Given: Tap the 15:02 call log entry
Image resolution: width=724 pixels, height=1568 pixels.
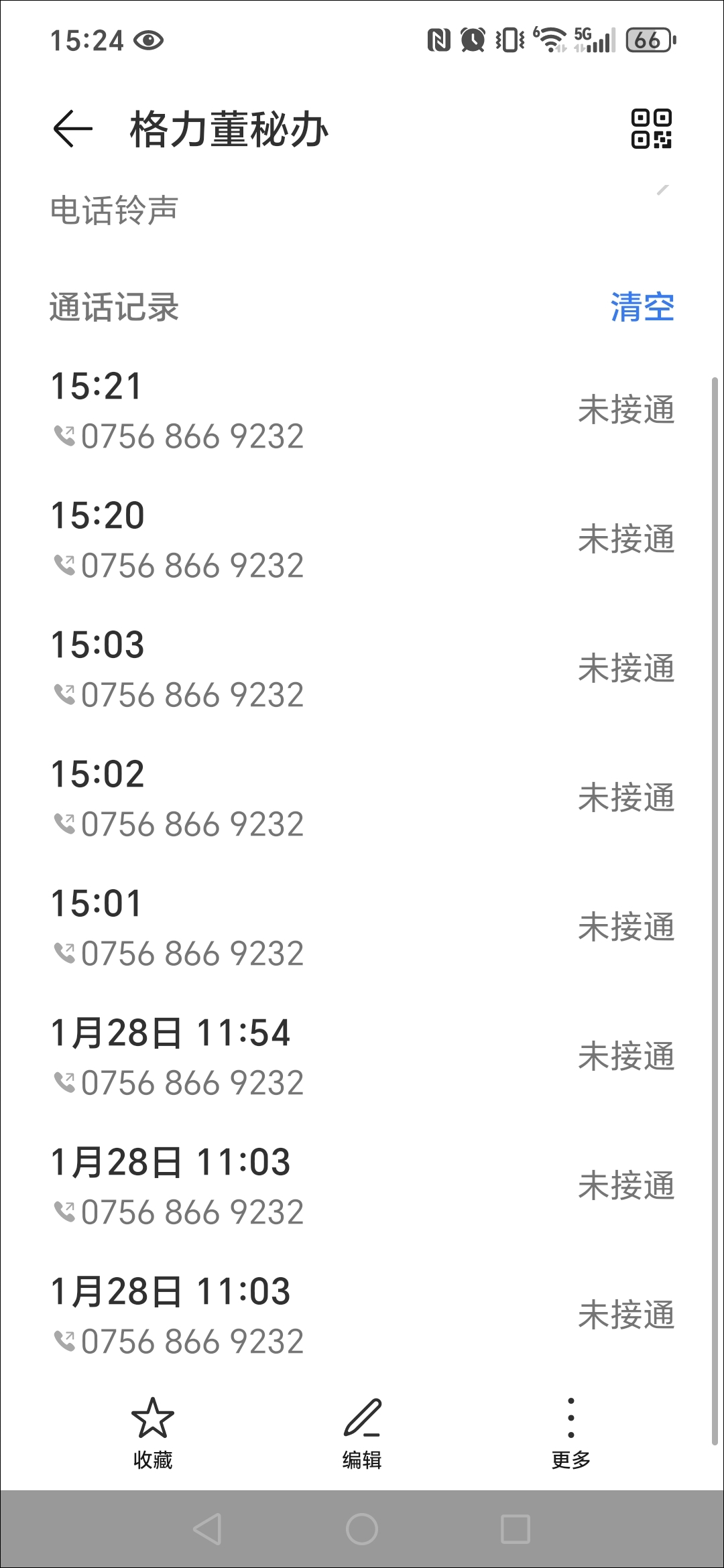Looking at the screenshot, I should (362, 798).
